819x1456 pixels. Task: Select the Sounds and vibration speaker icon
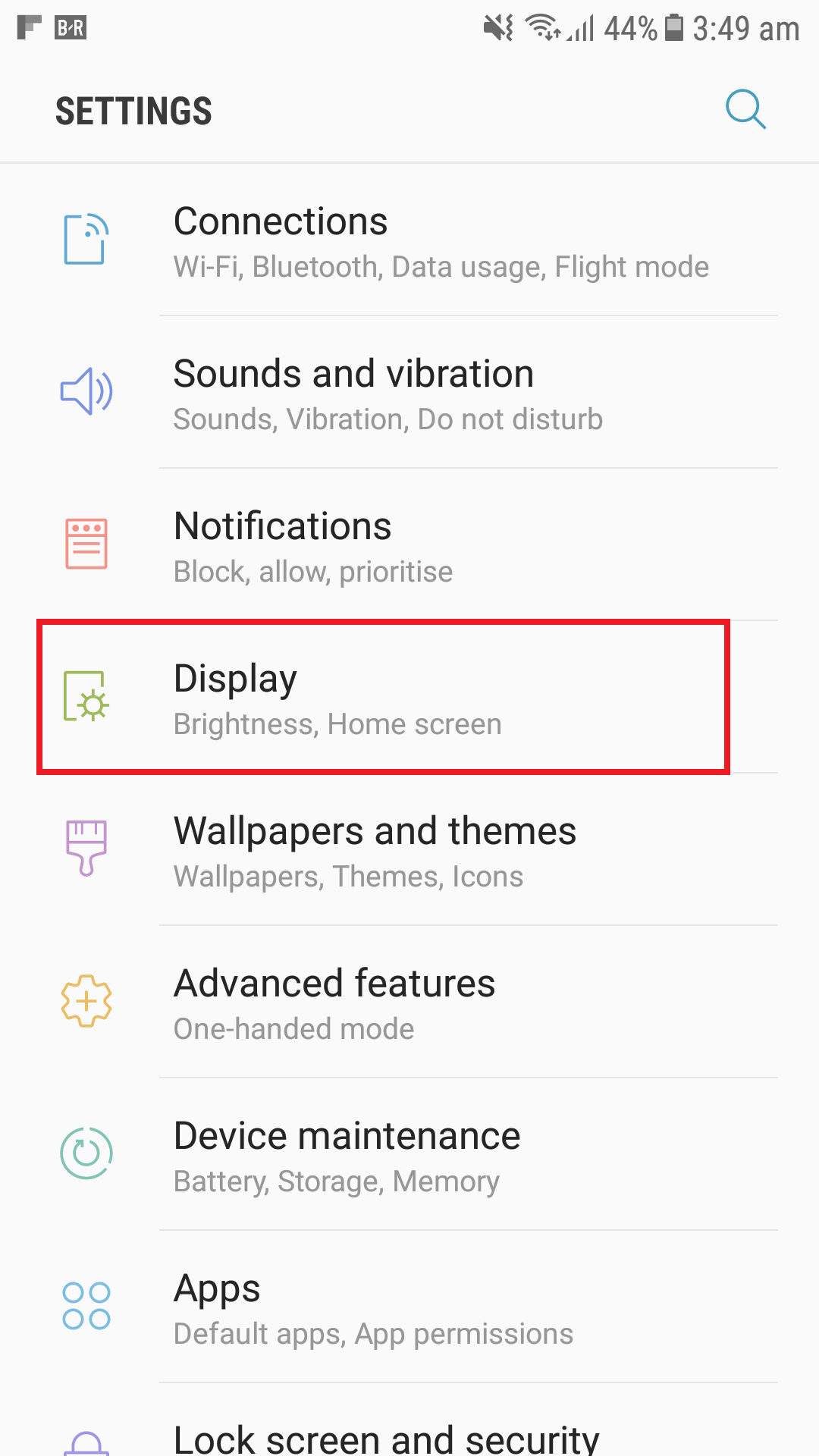86,392
